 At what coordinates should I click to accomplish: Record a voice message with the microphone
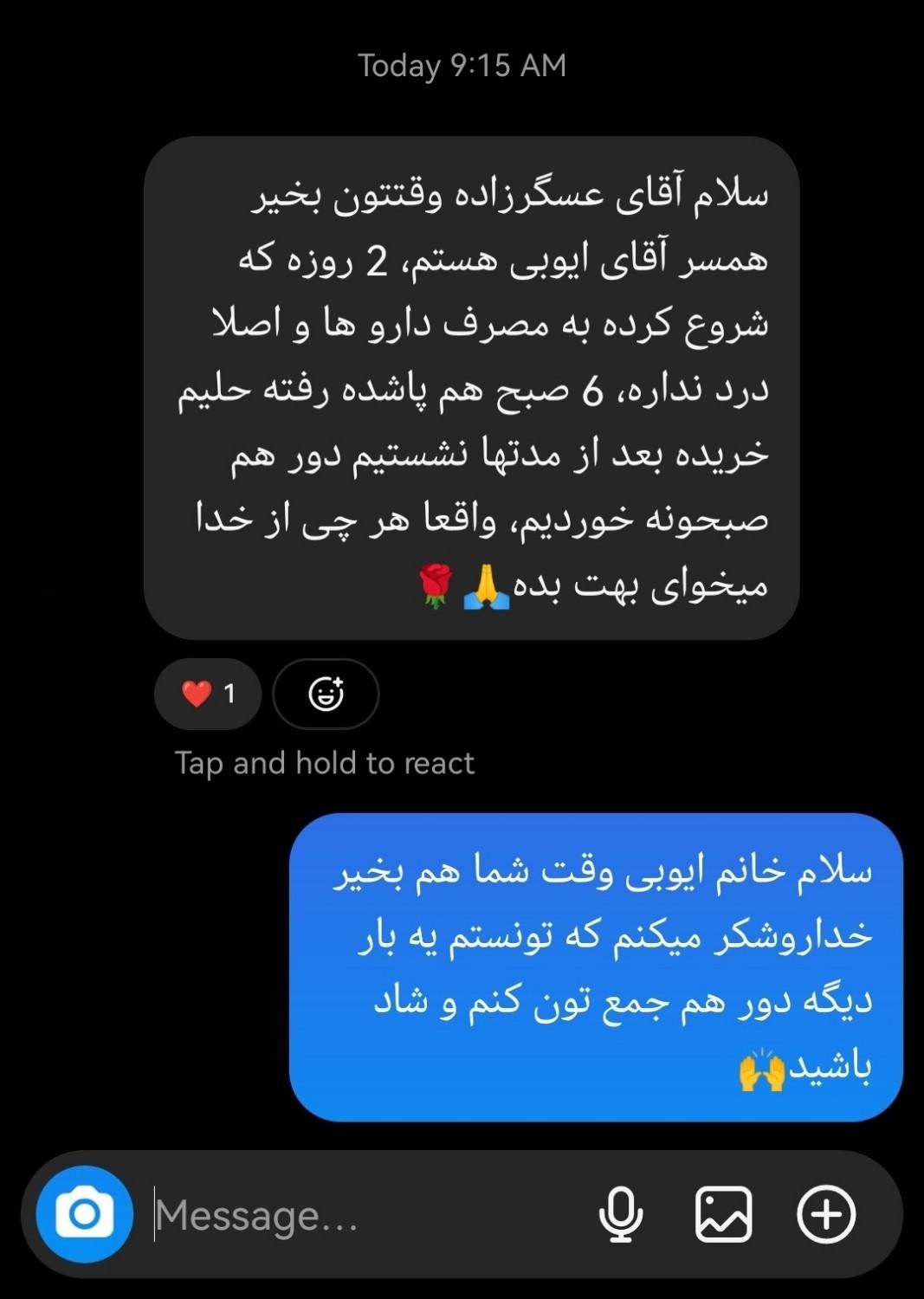click(x=621, y=1214)
